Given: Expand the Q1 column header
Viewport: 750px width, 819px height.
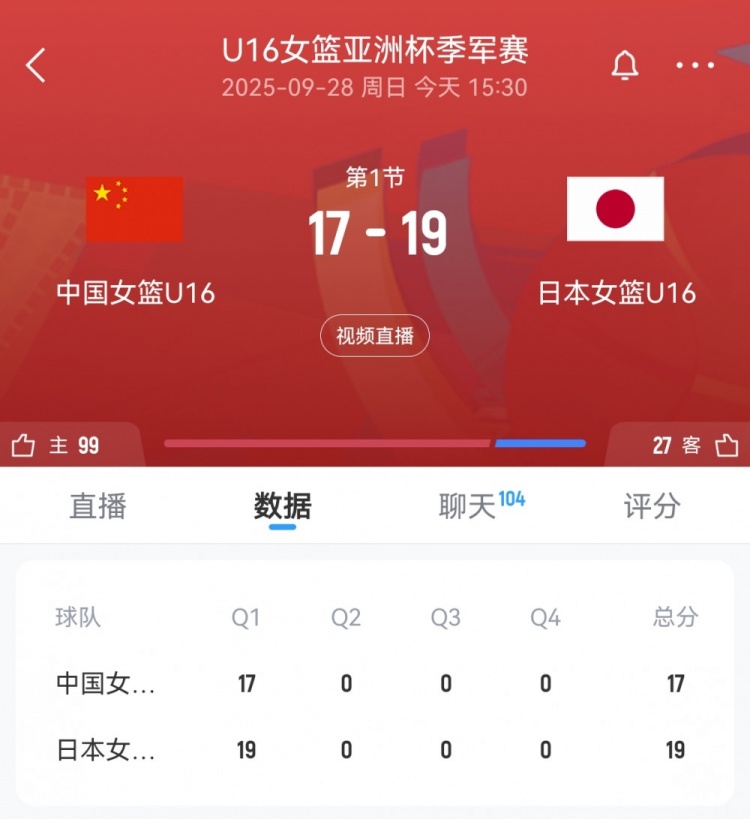Looking at the screenshot, I should click(246, 618).
